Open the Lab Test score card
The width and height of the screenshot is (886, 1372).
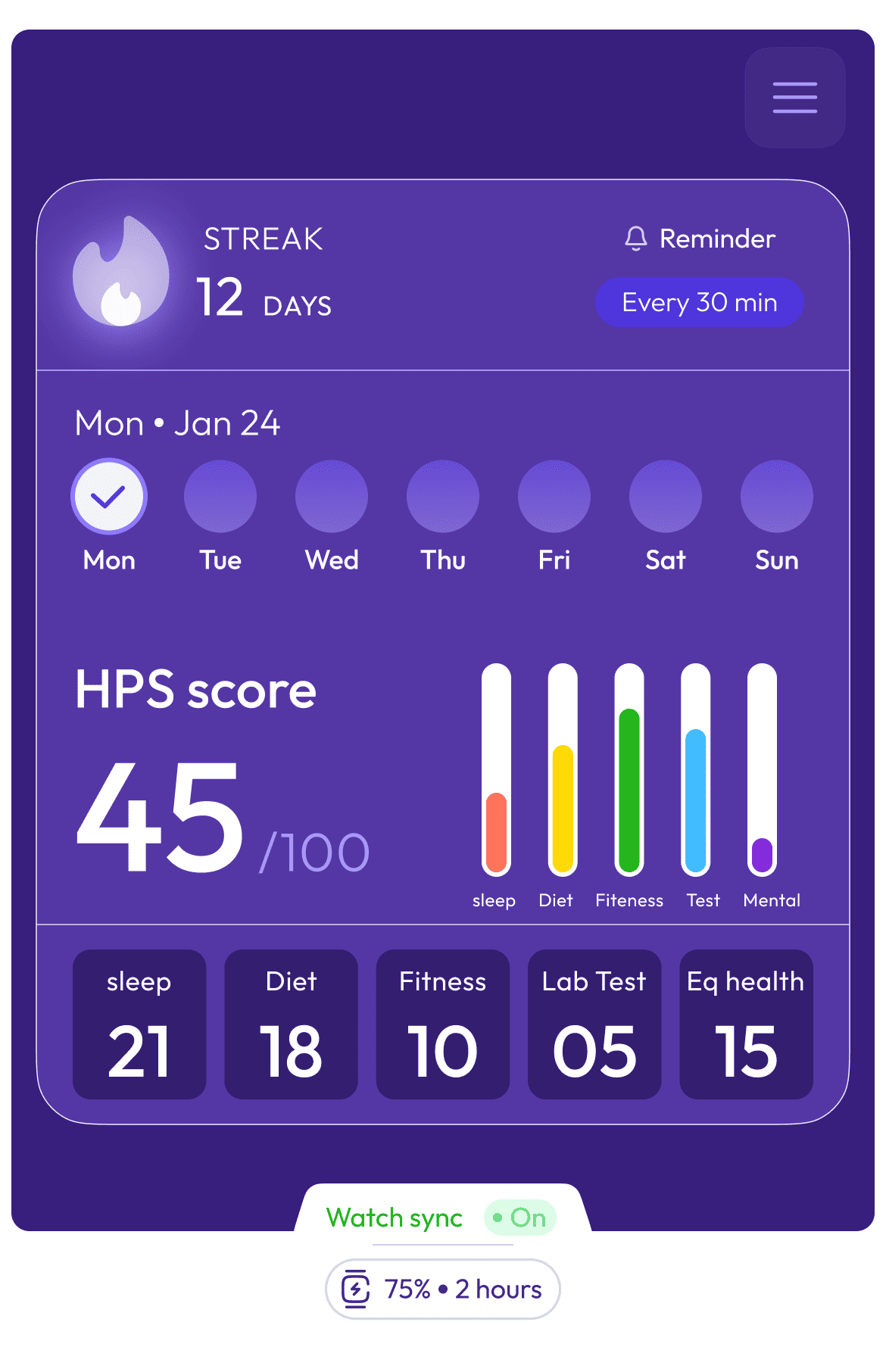[594, 1024]
